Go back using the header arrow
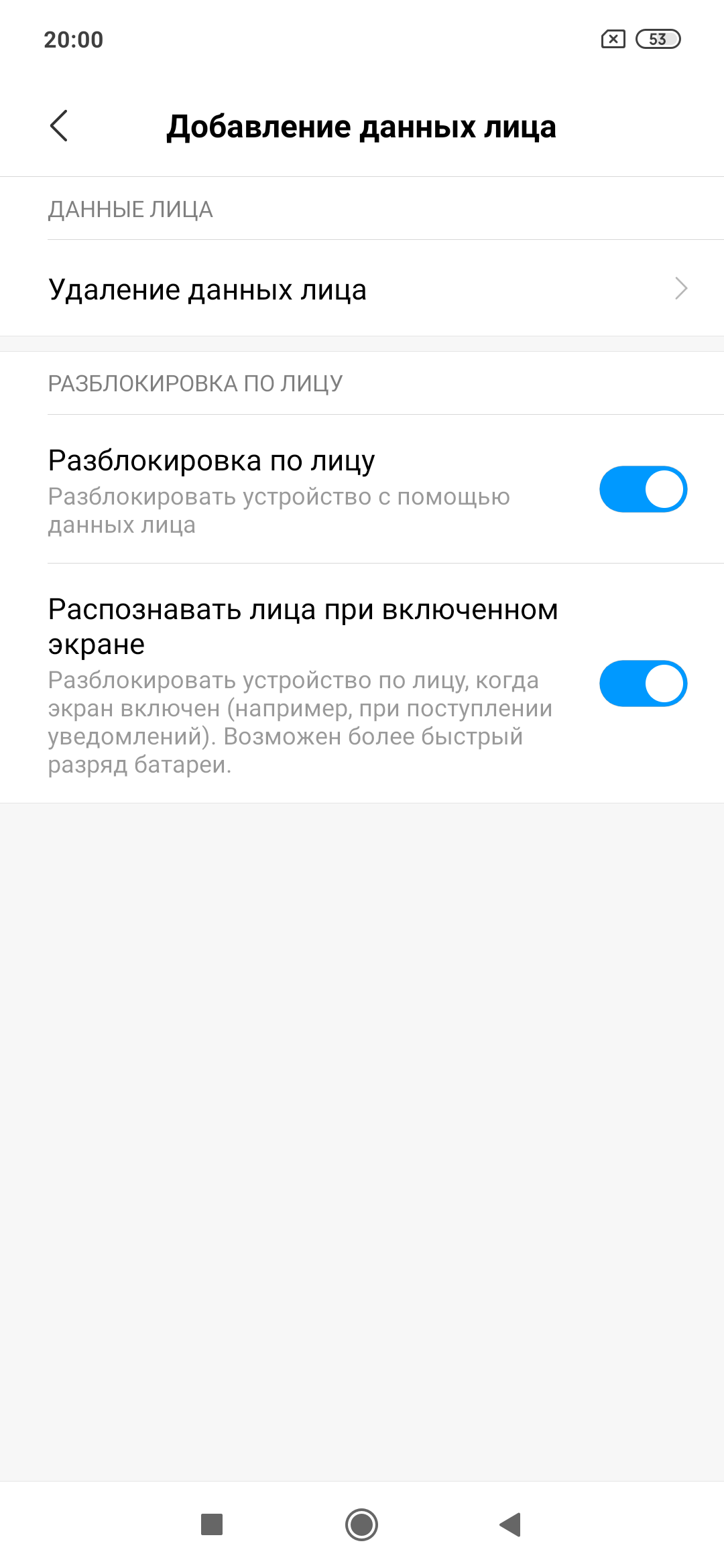Image resolution: width=724 pixels, height=1568 pixels. [59, 126]
